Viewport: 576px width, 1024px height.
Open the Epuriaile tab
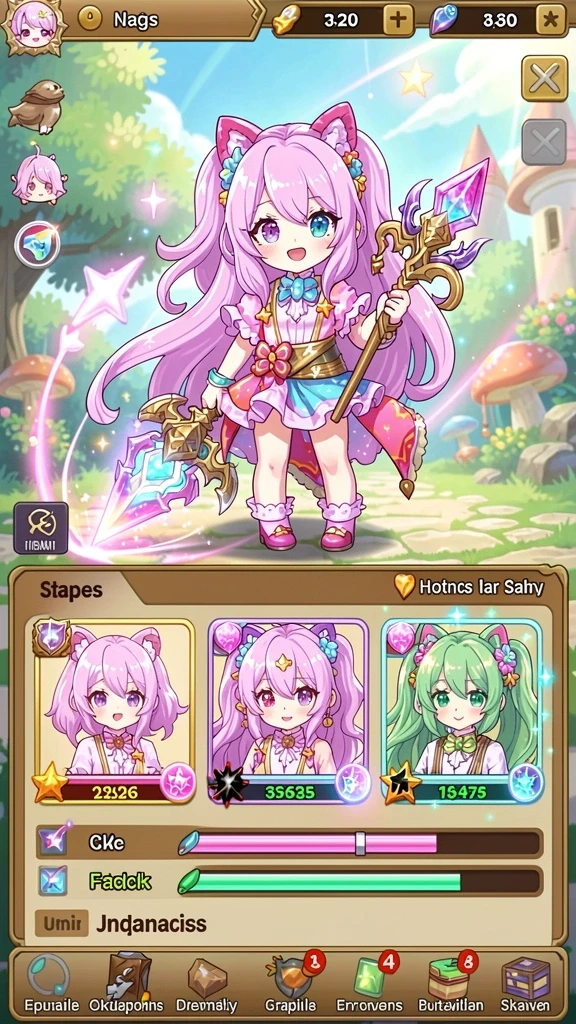coord(51,984)
